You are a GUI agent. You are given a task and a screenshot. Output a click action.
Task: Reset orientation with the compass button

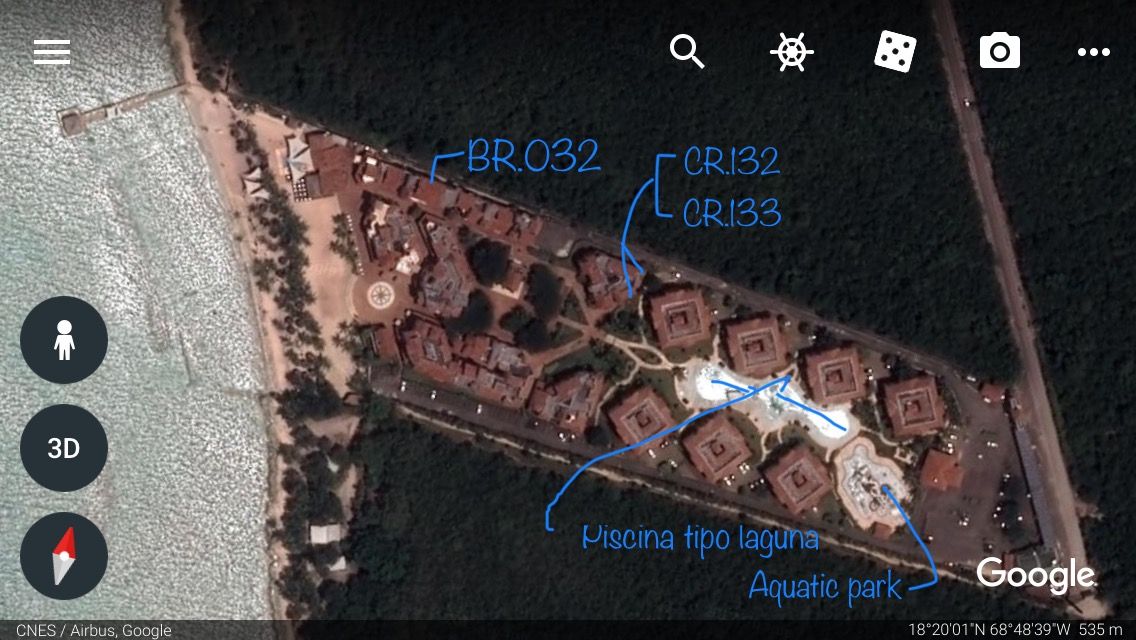click(x=64, y=556)
